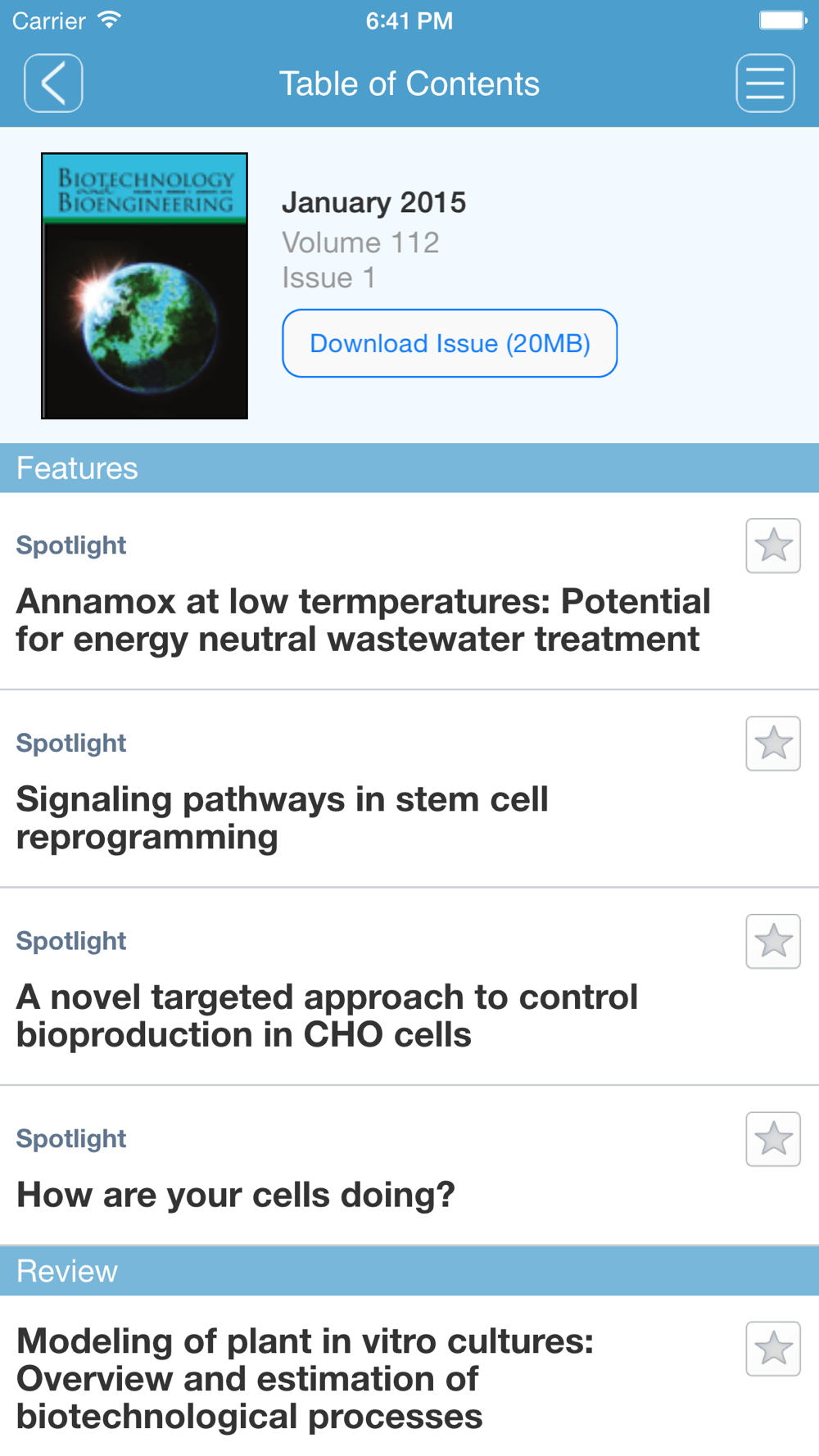Download the January 2015 issue

[x=450, y=343]
